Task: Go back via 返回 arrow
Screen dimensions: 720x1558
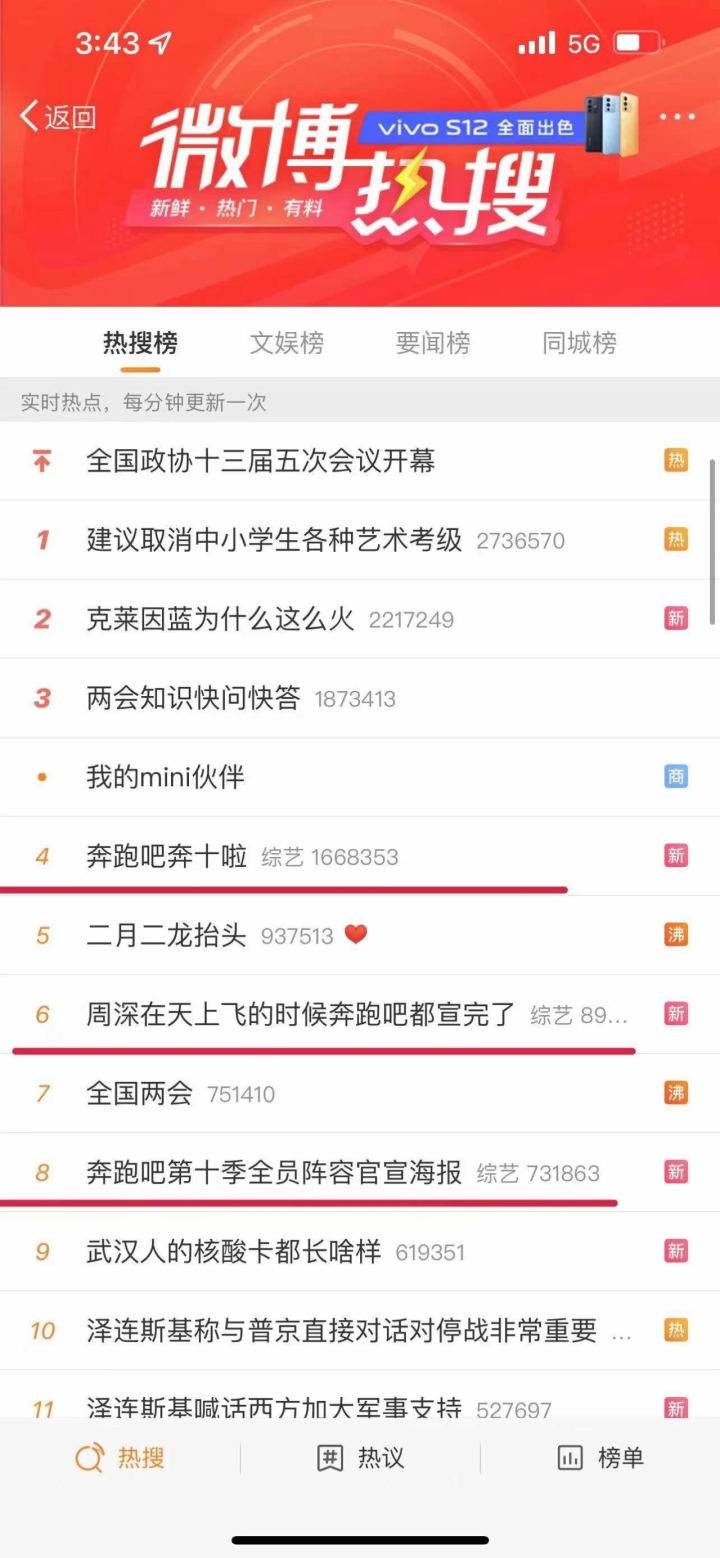Action: point(58,117)
